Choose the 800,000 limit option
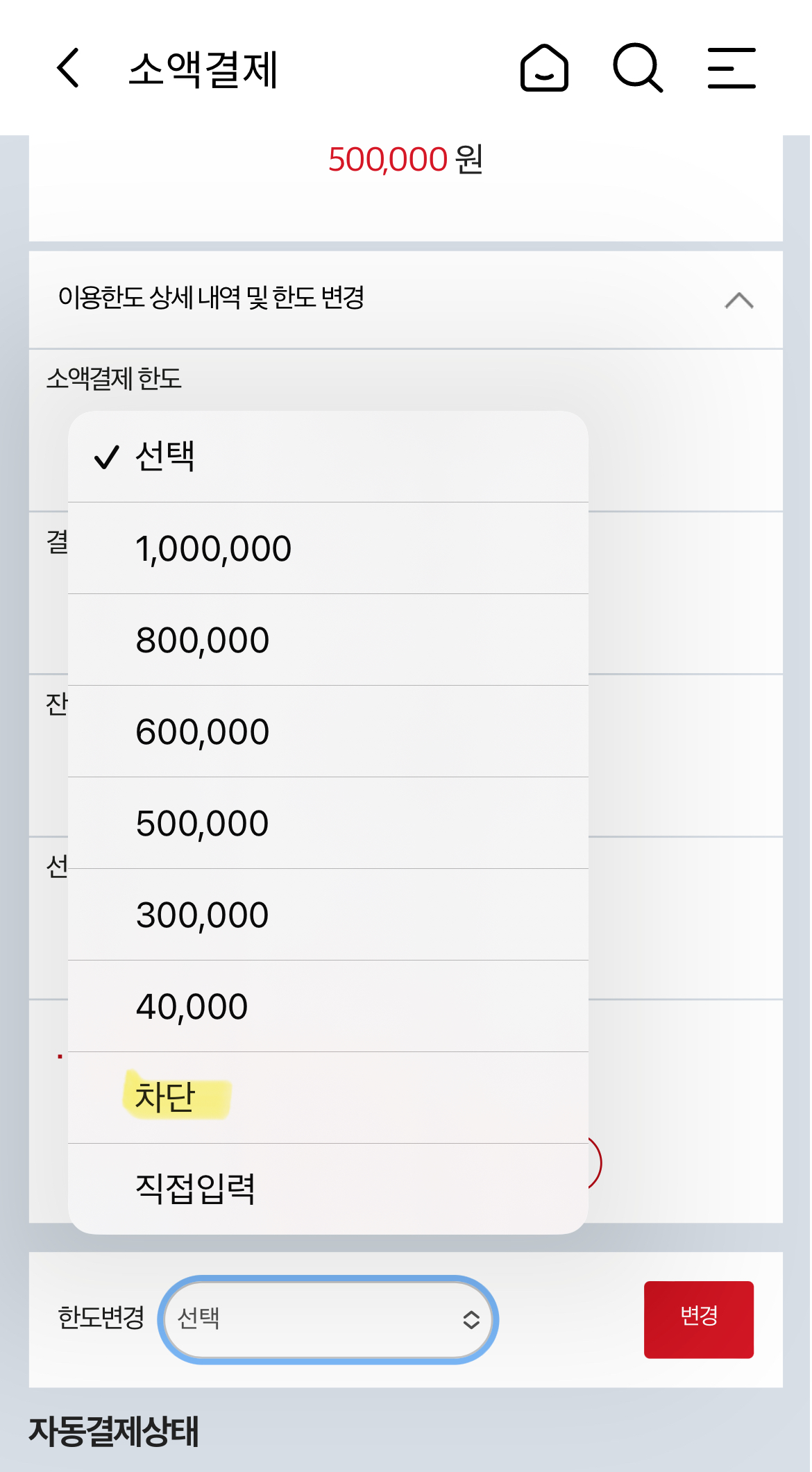This screenshot has height=1472, width=812. (x=203, y=639)
